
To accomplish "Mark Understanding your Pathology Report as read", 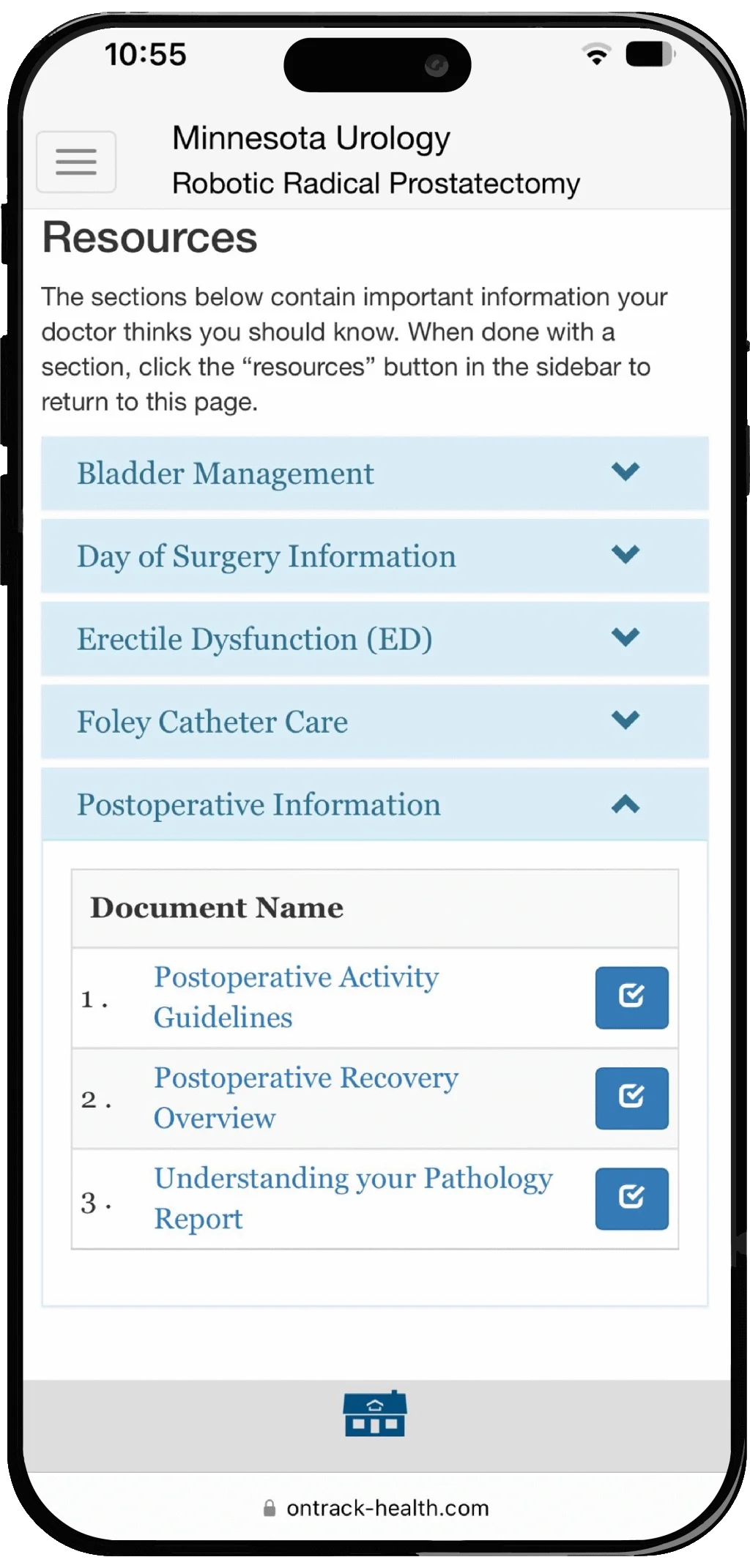I will [631, 1198].
